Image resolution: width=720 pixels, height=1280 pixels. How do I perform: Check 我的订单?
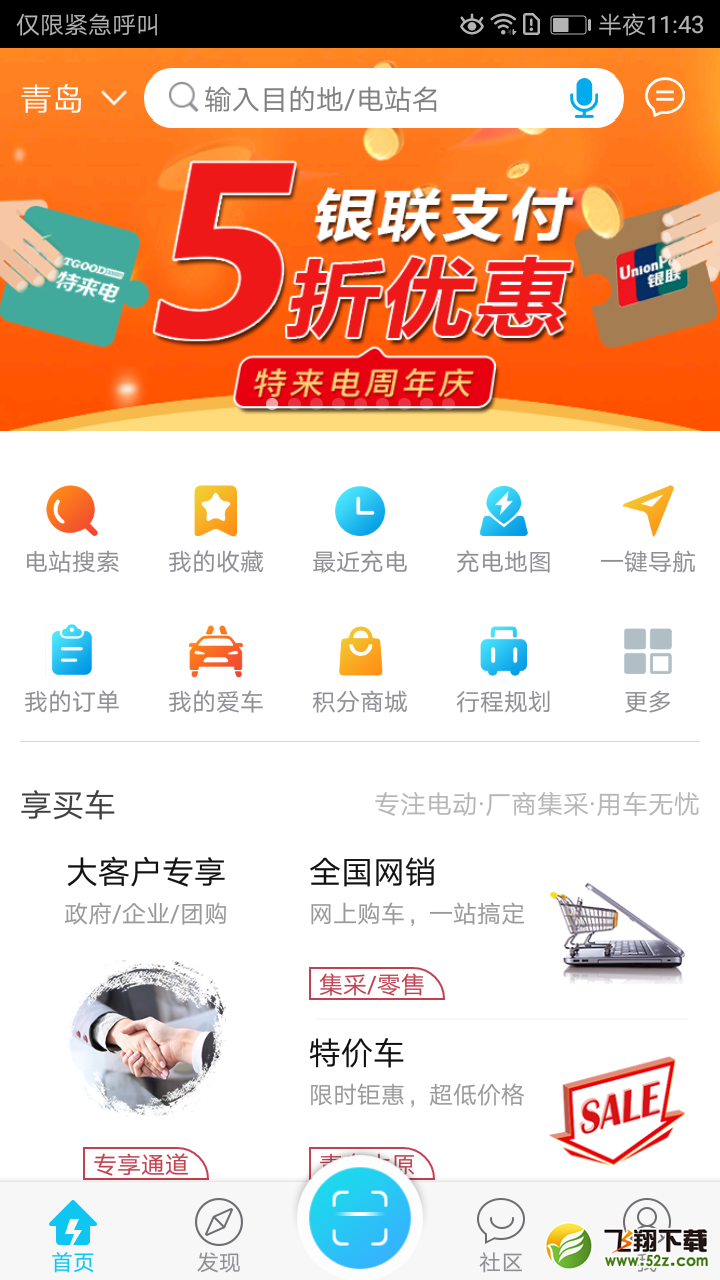tap(72, 670)
